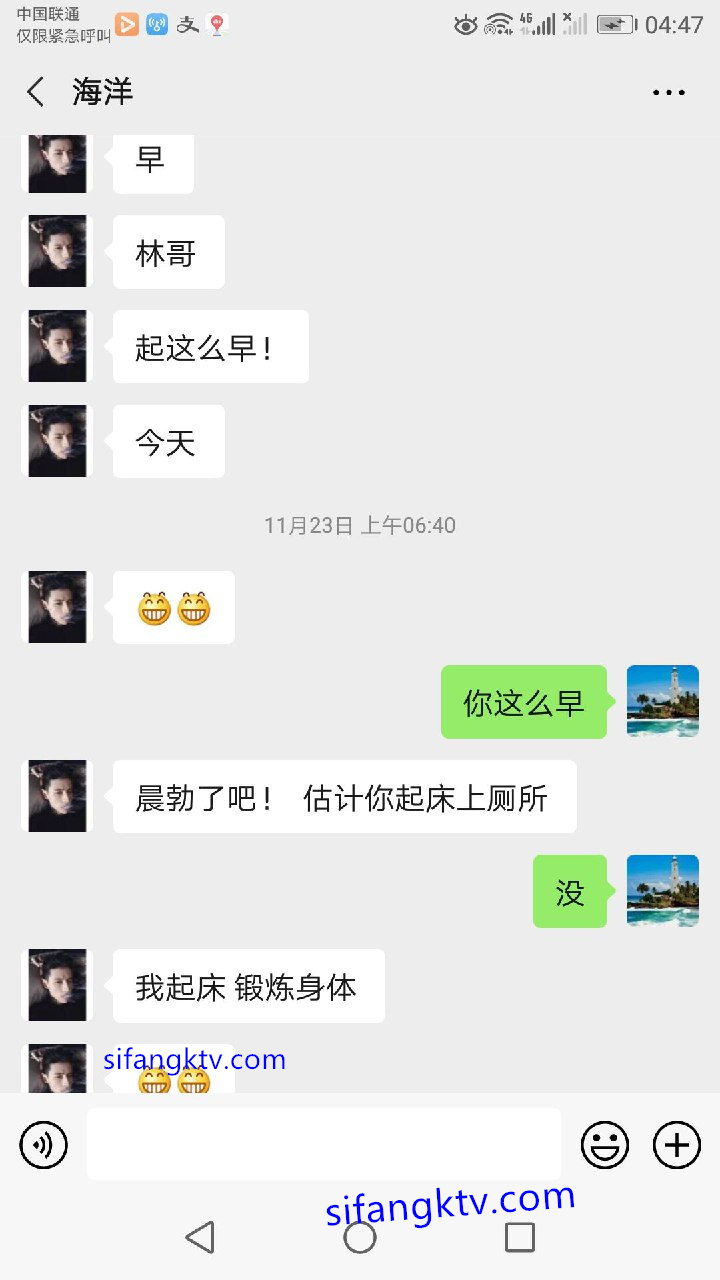Open the emoji sticker panel
The image size is (720, 1280).
(605, 1145)
